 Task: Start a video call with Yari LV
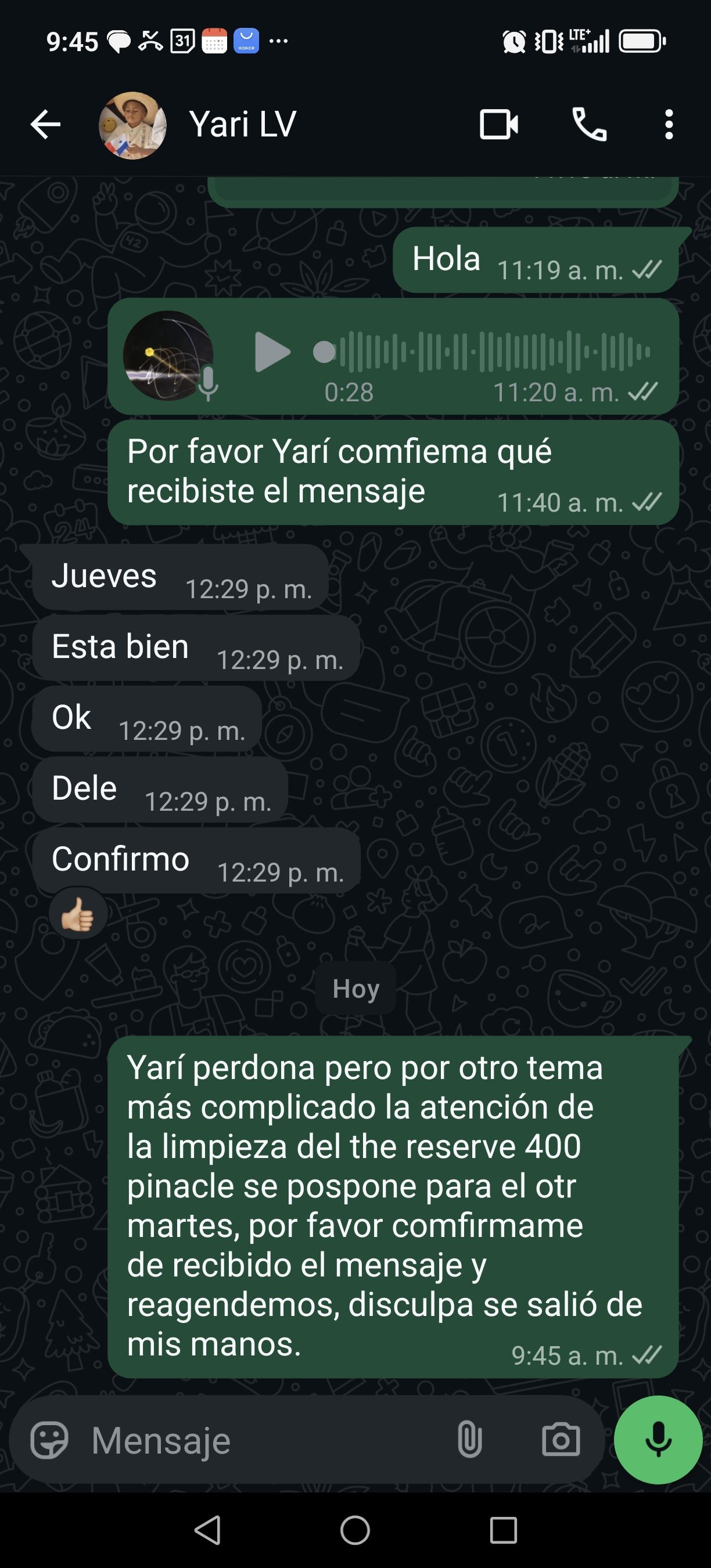(x=498, y=125)
